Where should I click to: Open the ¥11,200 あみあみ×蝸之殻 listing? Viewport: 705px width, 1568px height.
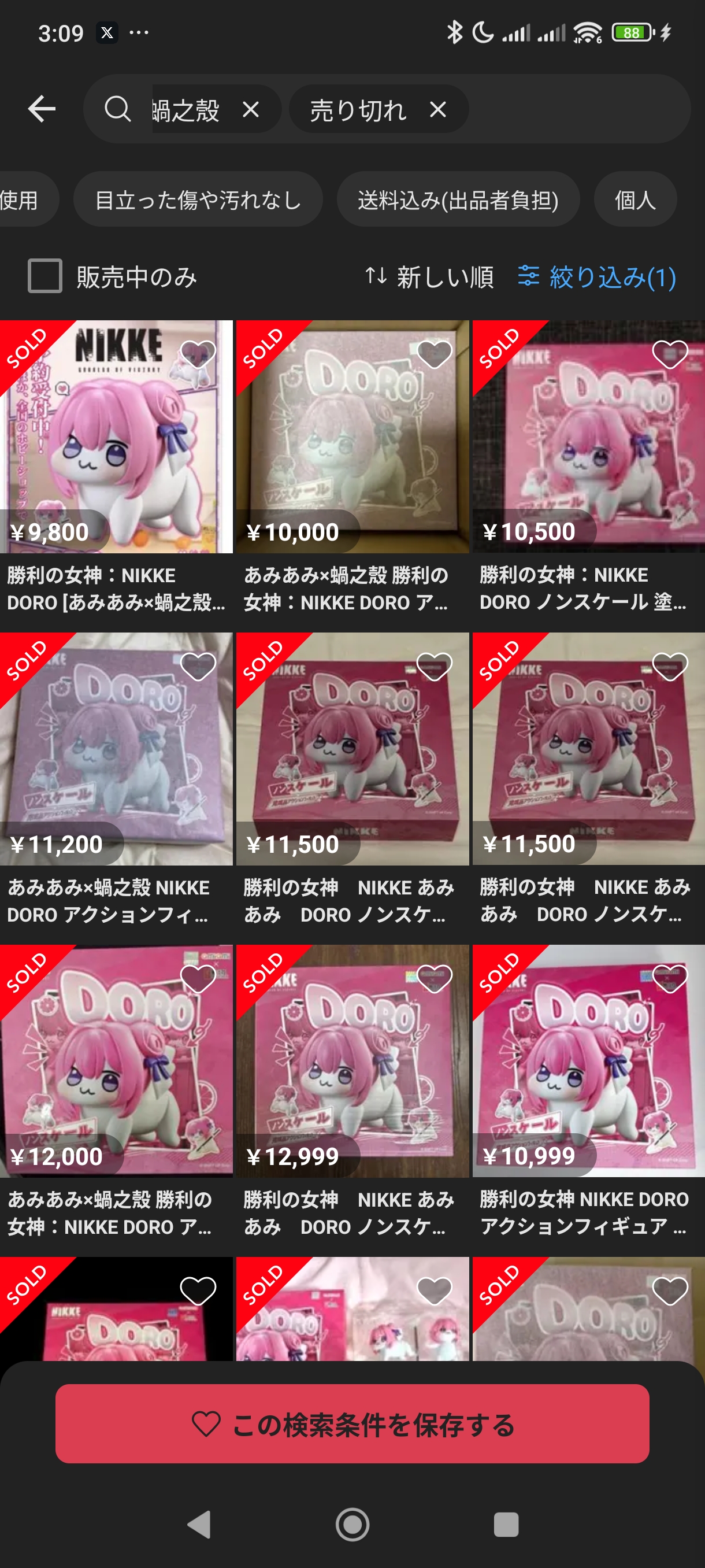tap(116, 780)
